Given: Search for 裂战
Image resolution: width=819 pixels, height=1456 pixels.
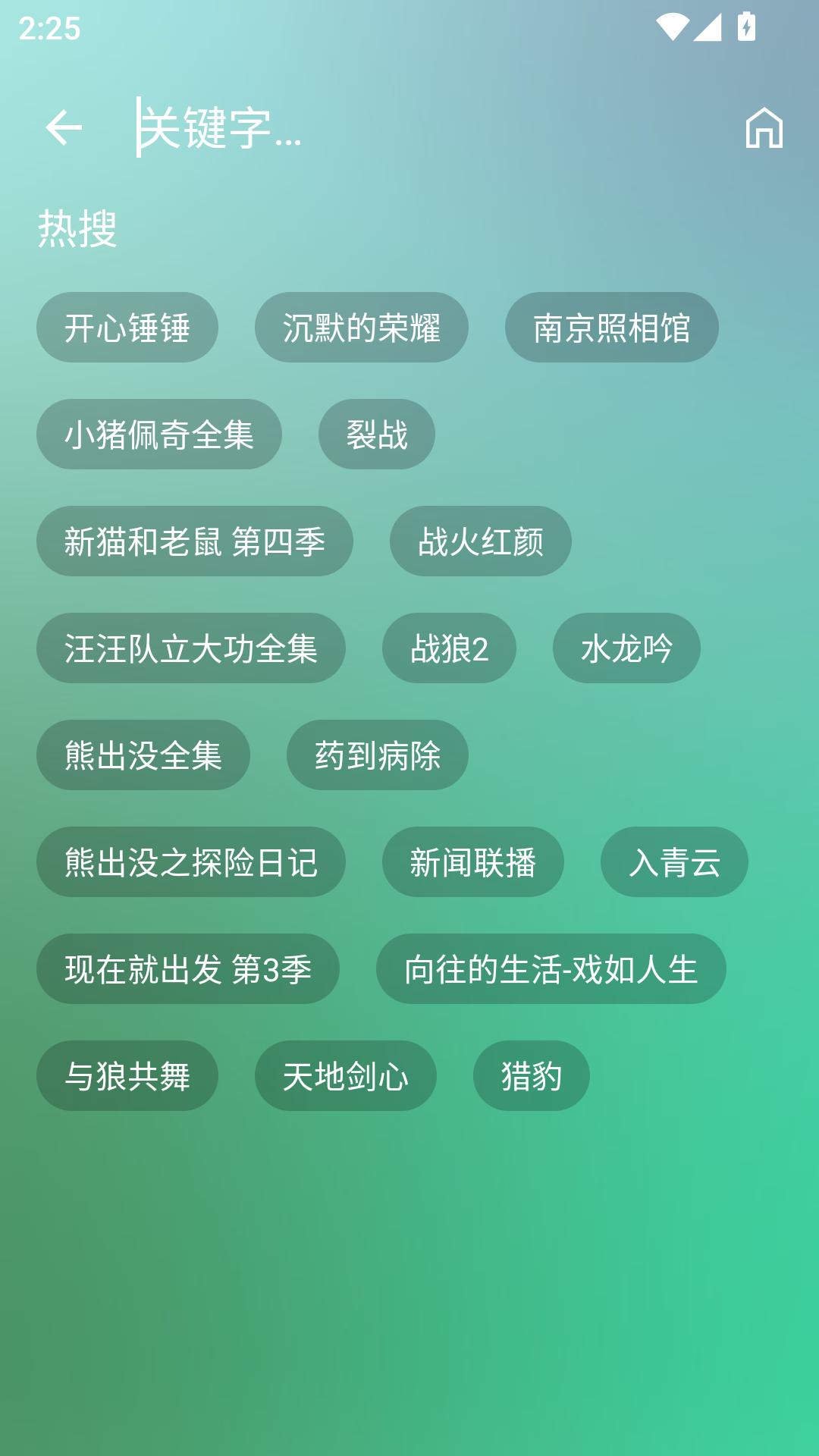Looking at the screenshot, I should pyautogui.click(x=377, y=434).
